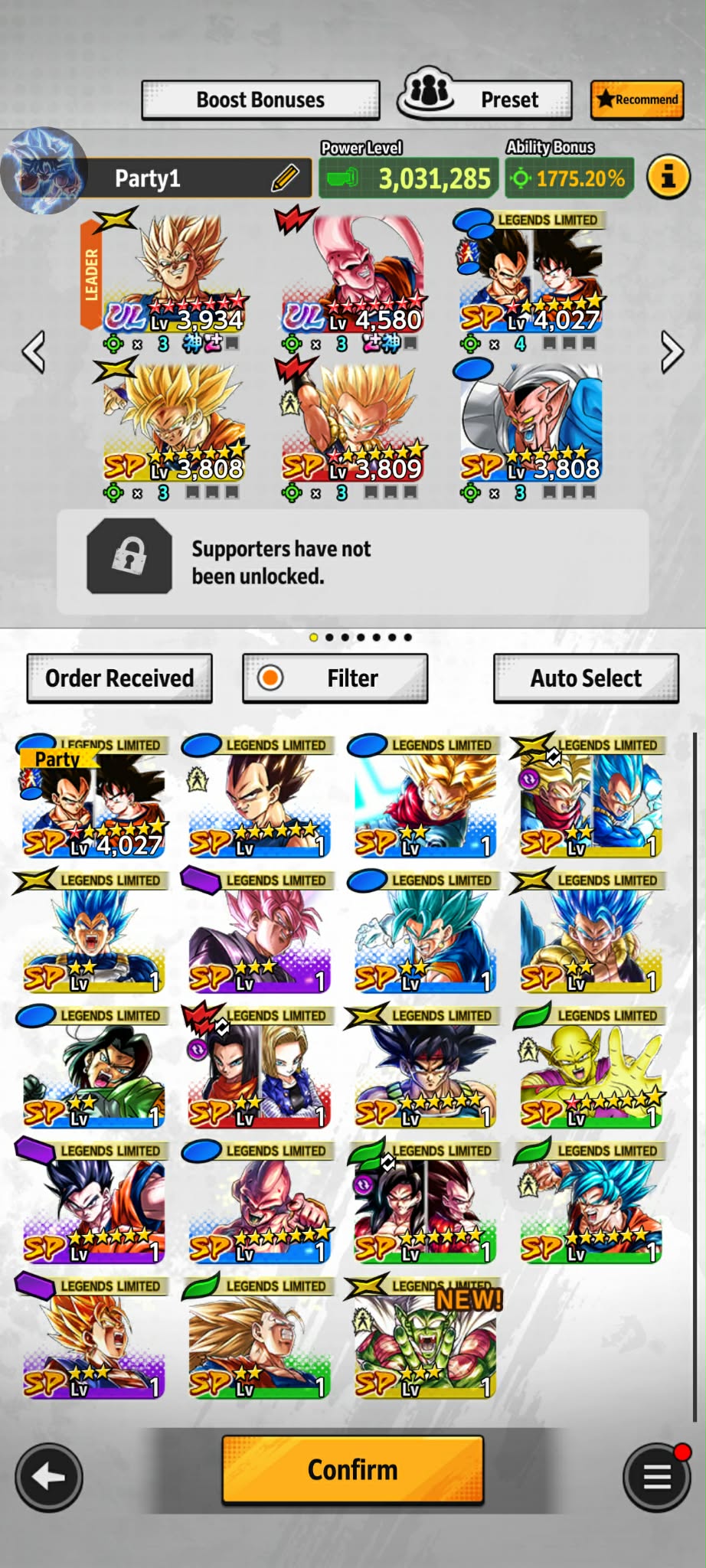
Task: Change the Order Received sorting
Action: tap(119, 678)
